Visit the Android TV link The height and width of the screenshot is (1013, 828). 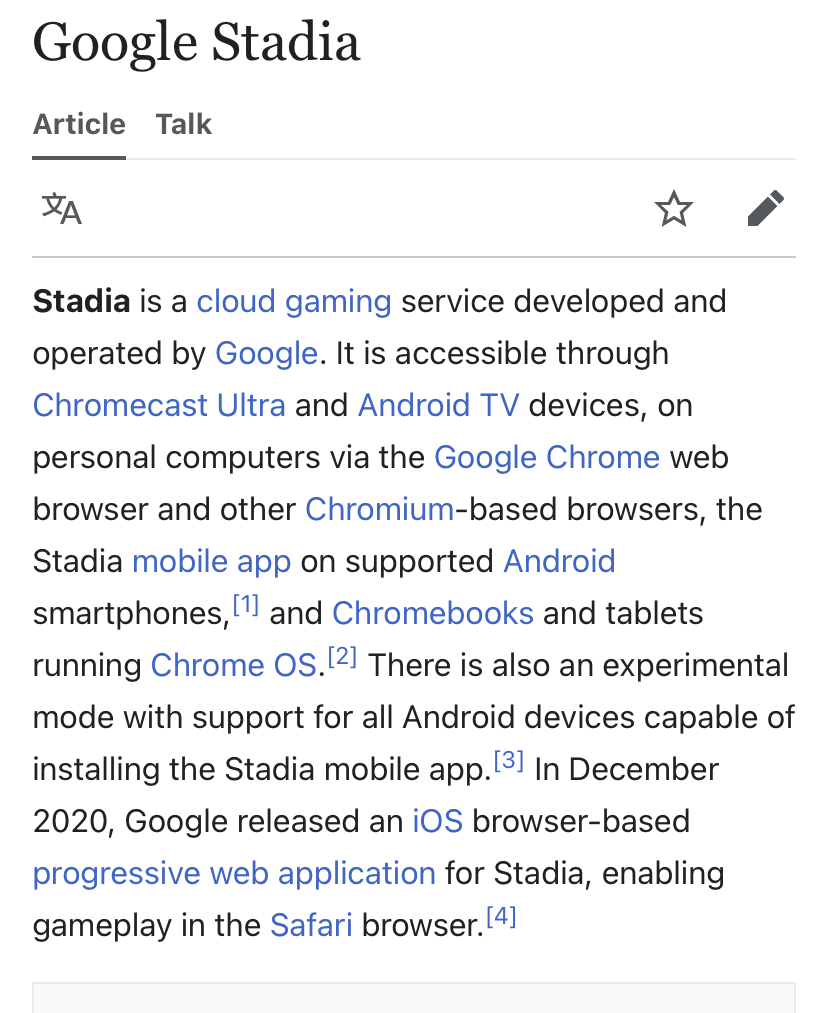coord(438,406)
